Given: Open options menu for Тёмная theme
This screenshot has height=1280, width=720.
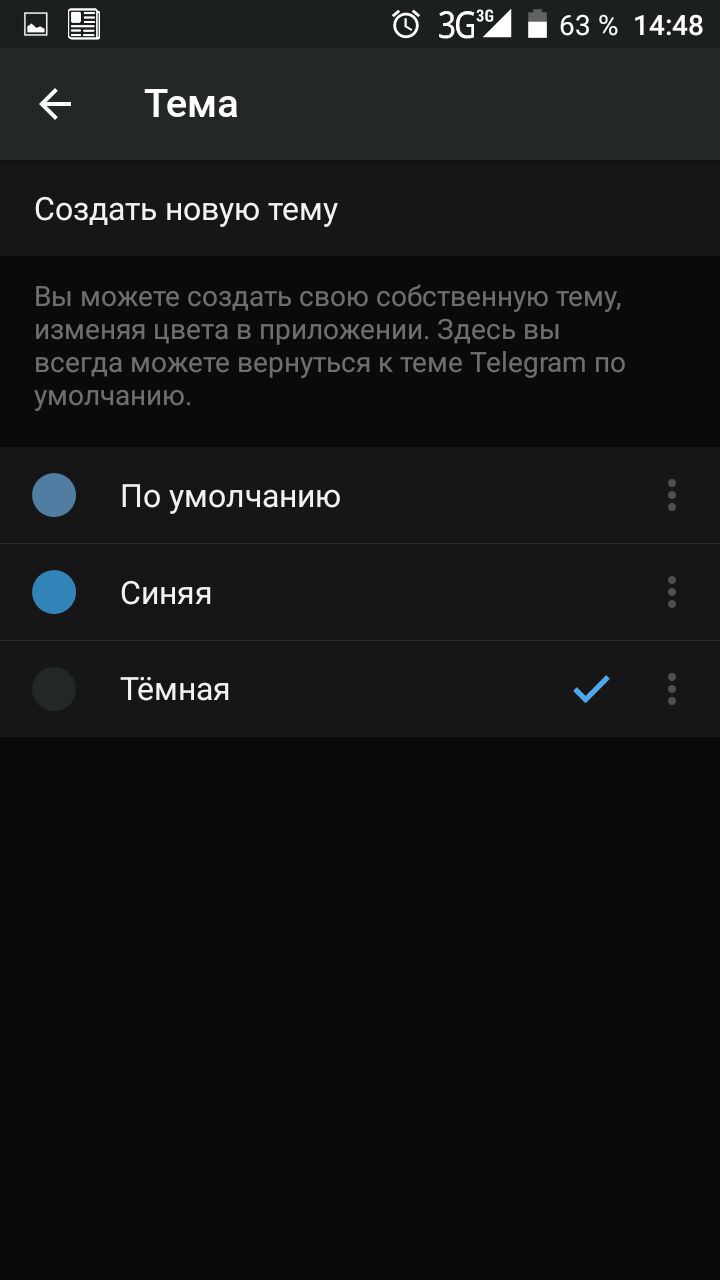Looking at the screenshot, I should (x=671, y=689).
